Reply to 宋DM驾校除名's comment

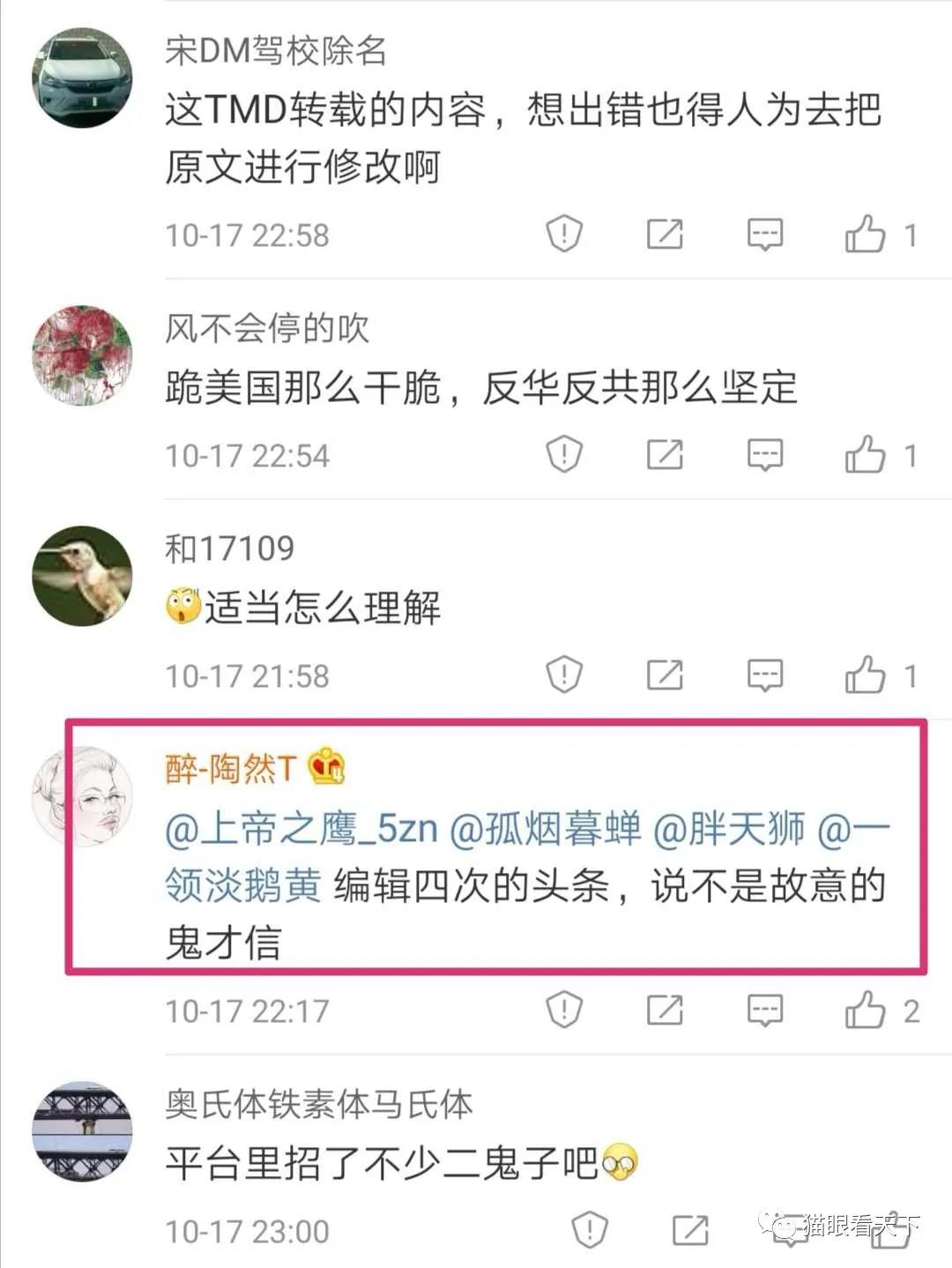point(764,235)
